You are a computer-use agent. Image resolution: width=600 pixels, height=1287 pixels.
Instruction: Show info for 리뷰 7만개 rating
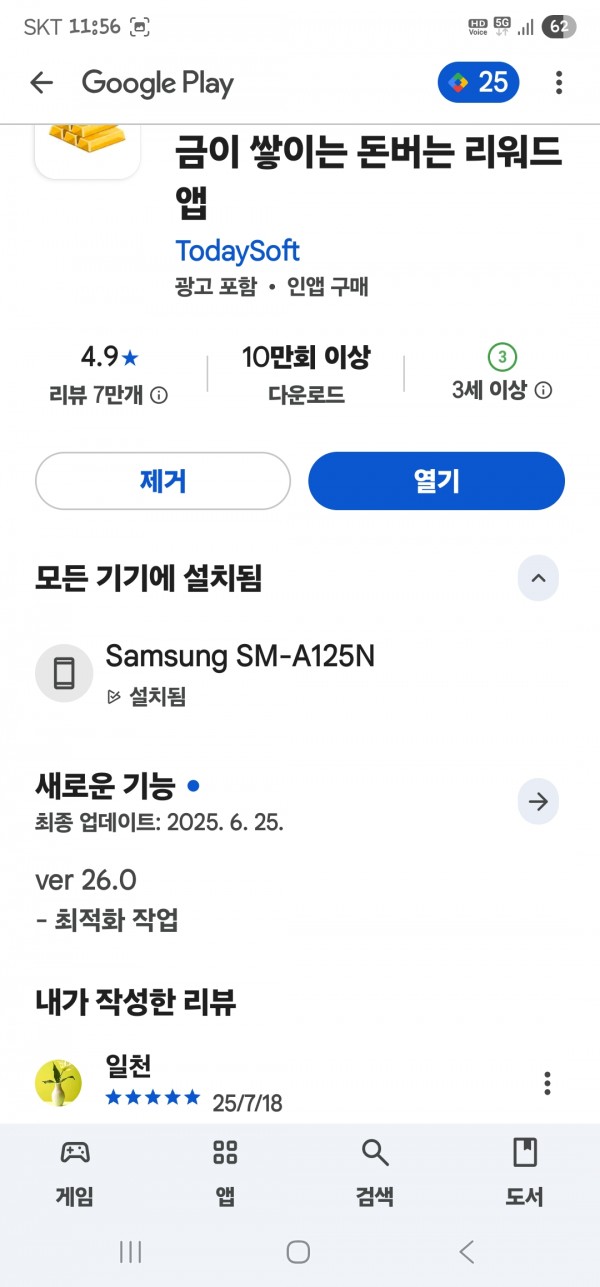(x=159, y=395)
